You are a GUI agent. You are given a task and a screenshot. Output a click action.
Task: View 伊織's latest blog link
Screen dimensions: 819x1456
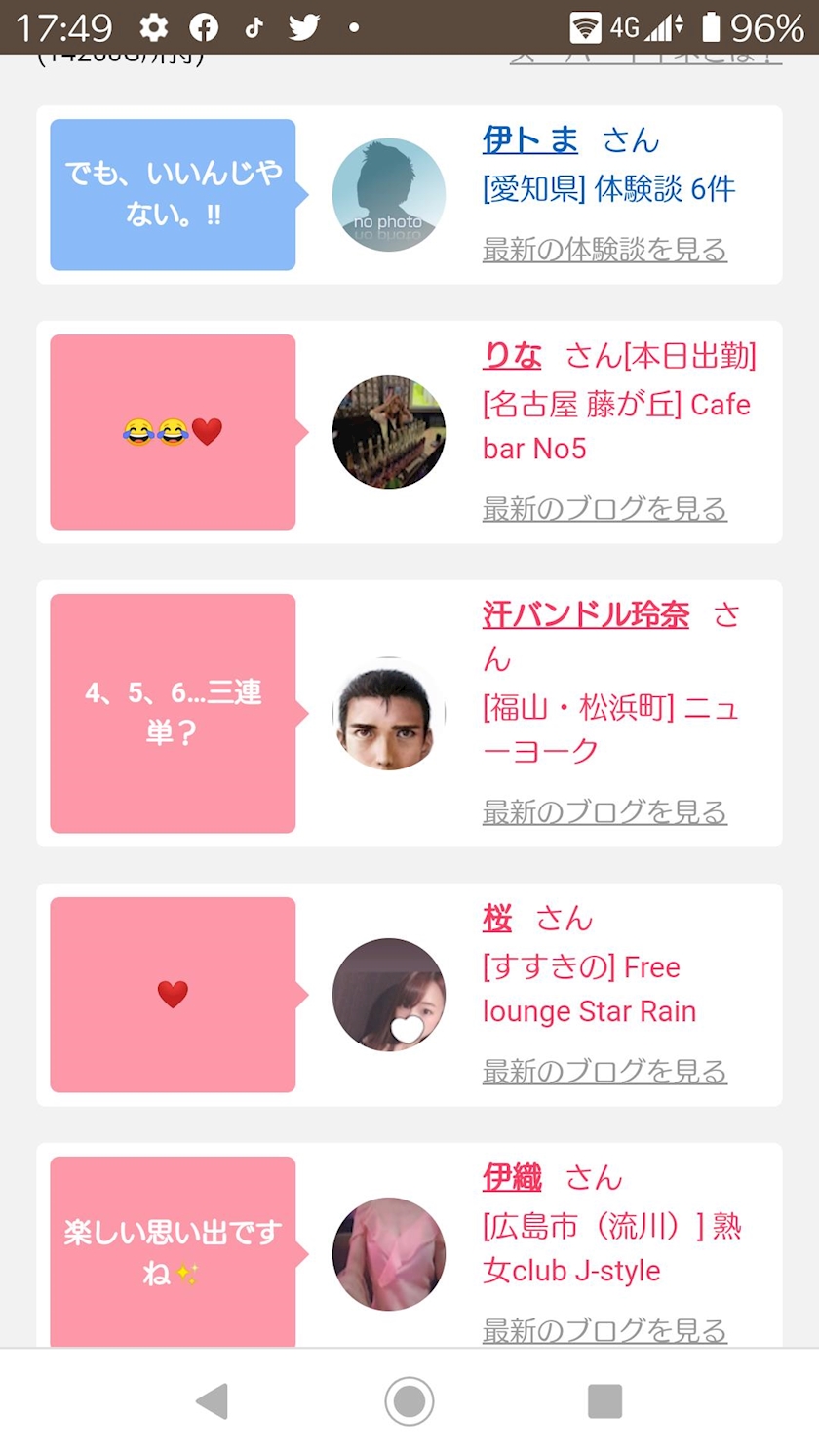click(604, 1330)
